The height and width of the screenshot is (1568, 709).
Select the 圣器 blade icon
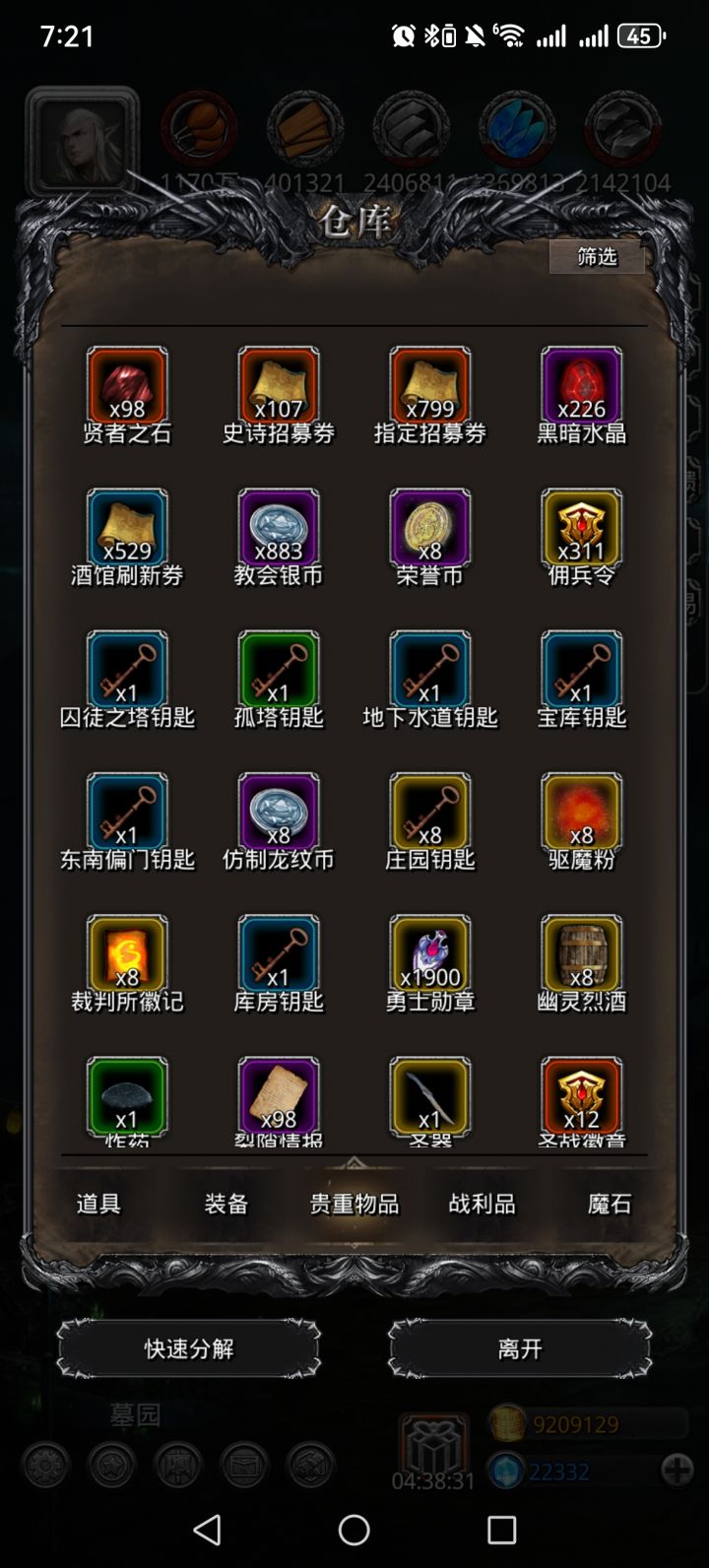tap(430, 1095)
